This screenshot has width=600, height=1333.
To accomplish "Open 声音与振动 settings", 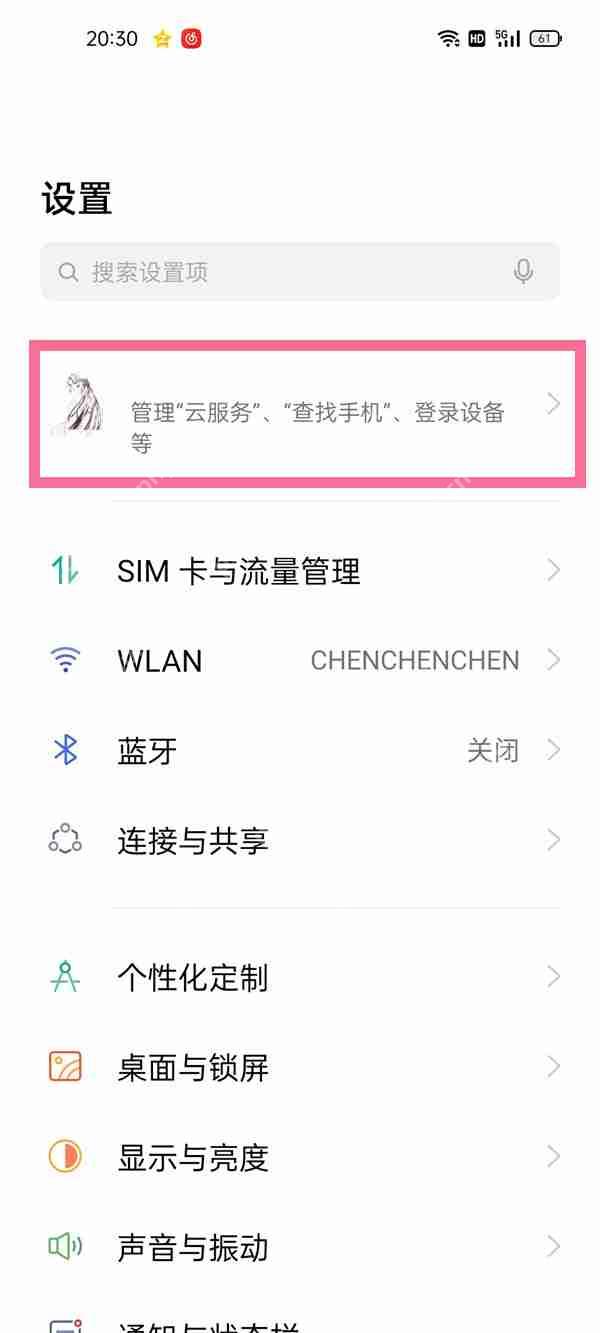I will click(300, 1247).
